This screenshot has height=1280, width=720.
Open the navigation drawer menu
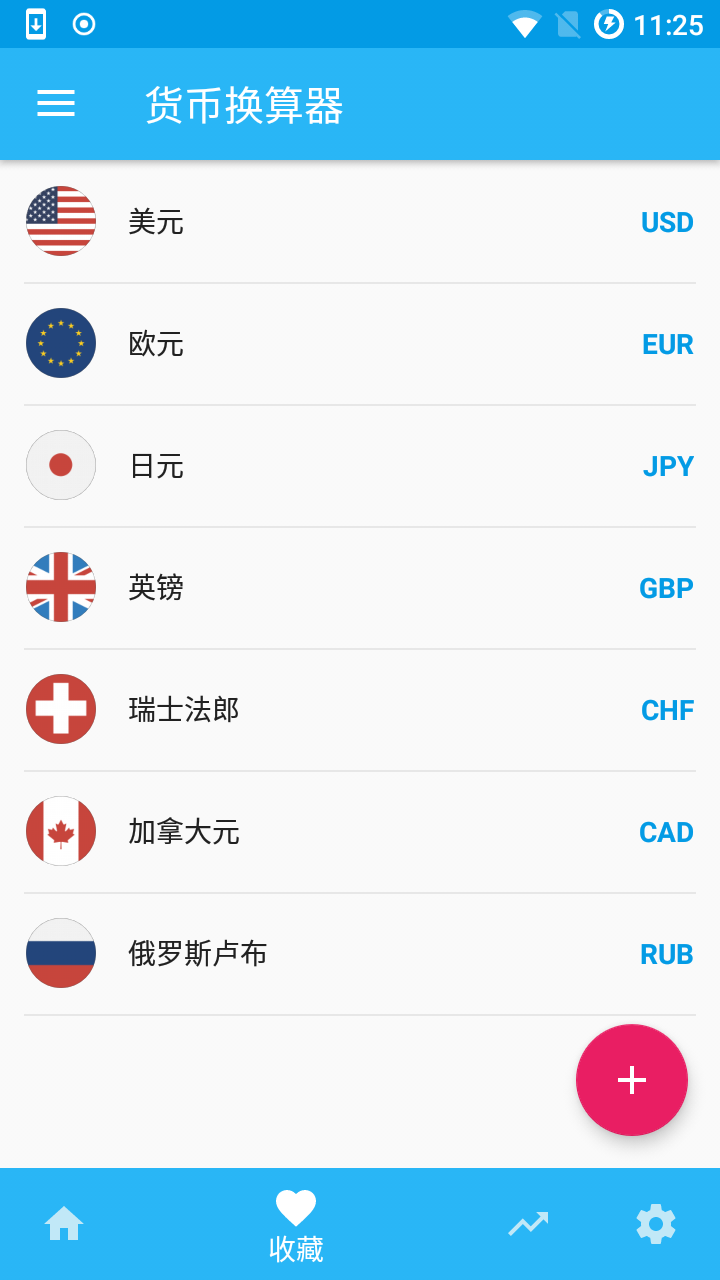coord(56,103)
